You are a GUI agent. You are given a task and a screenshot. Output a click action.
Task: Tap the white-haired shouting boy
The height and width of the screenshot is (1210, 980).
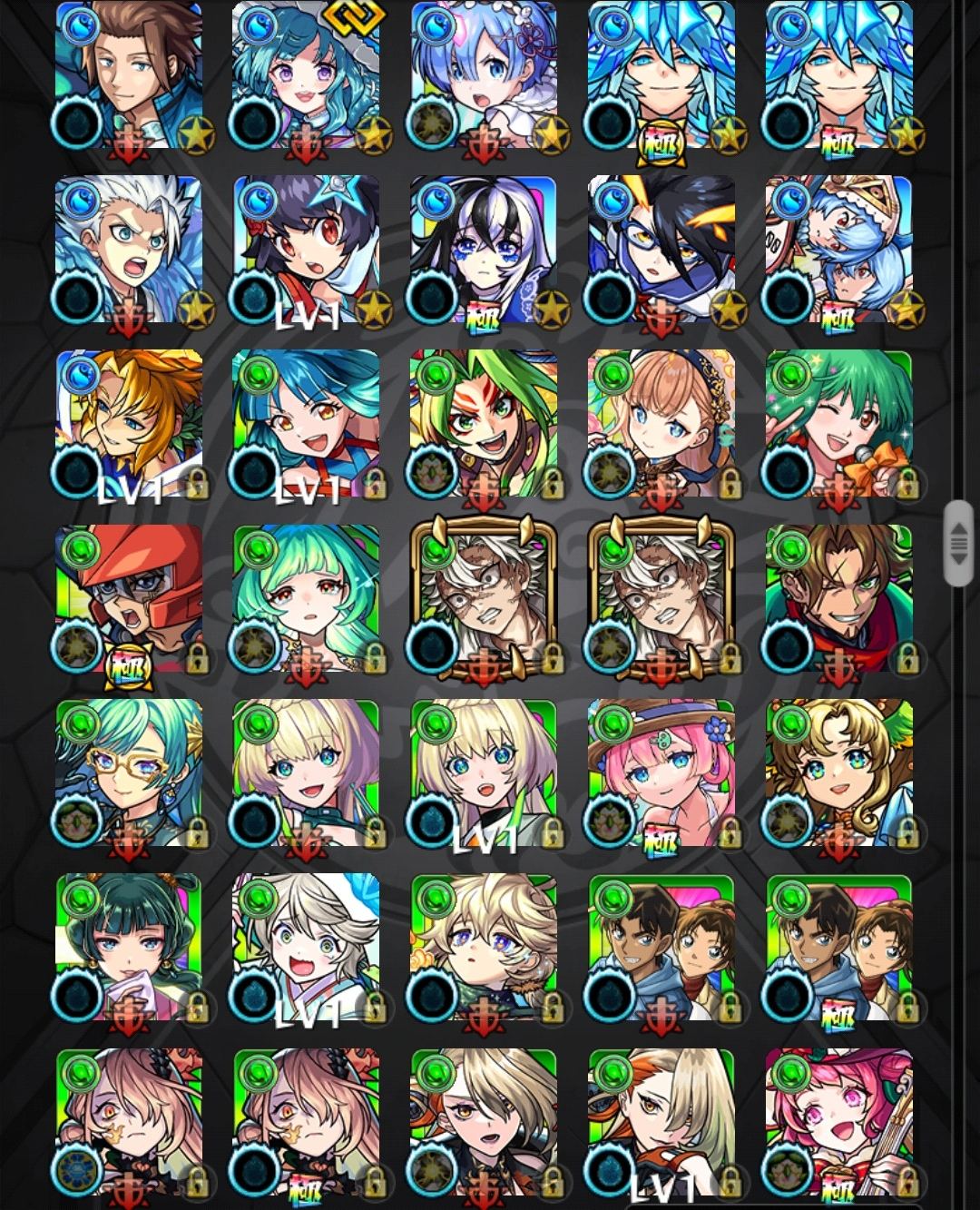click(128, 250)
